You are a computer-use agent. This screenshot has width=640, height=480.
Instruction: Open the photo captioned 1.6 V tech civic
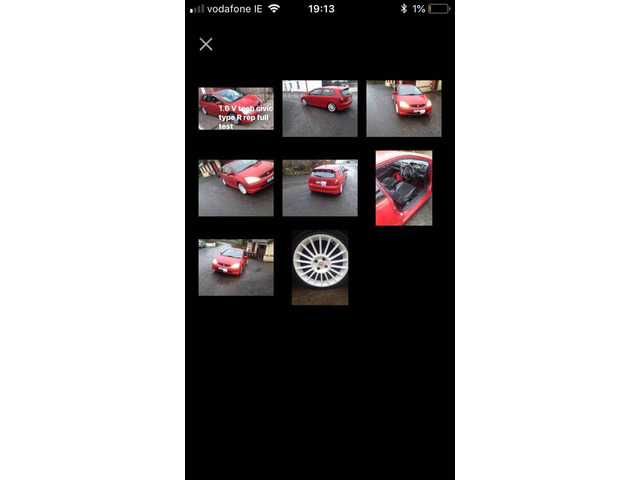click(236, 108)
